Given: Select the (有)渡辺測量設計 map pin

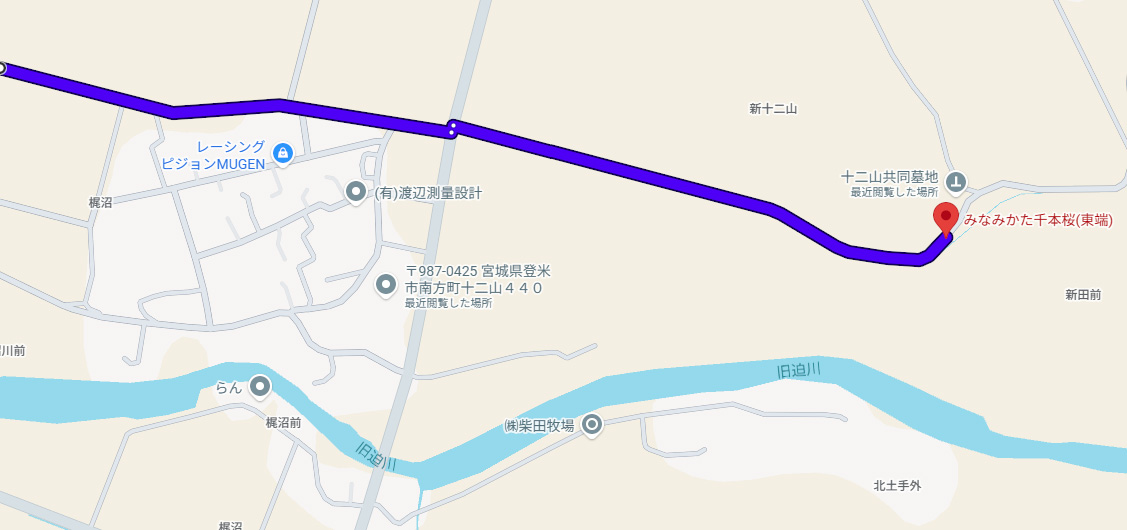Looking at the screenshot, I should 355,192.
